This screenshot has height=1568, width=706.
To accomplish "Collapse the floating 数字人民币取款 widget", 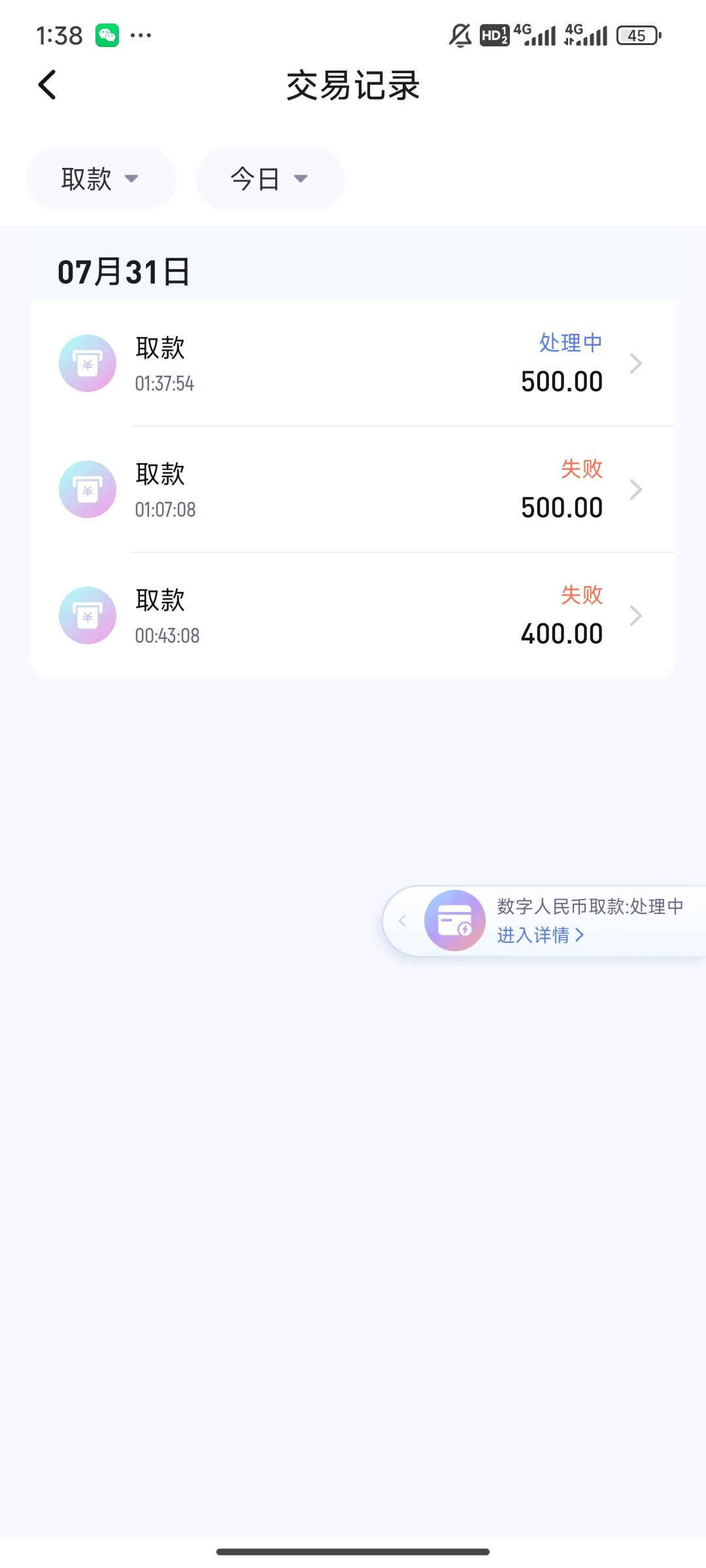I will click(x=403, y=921).
